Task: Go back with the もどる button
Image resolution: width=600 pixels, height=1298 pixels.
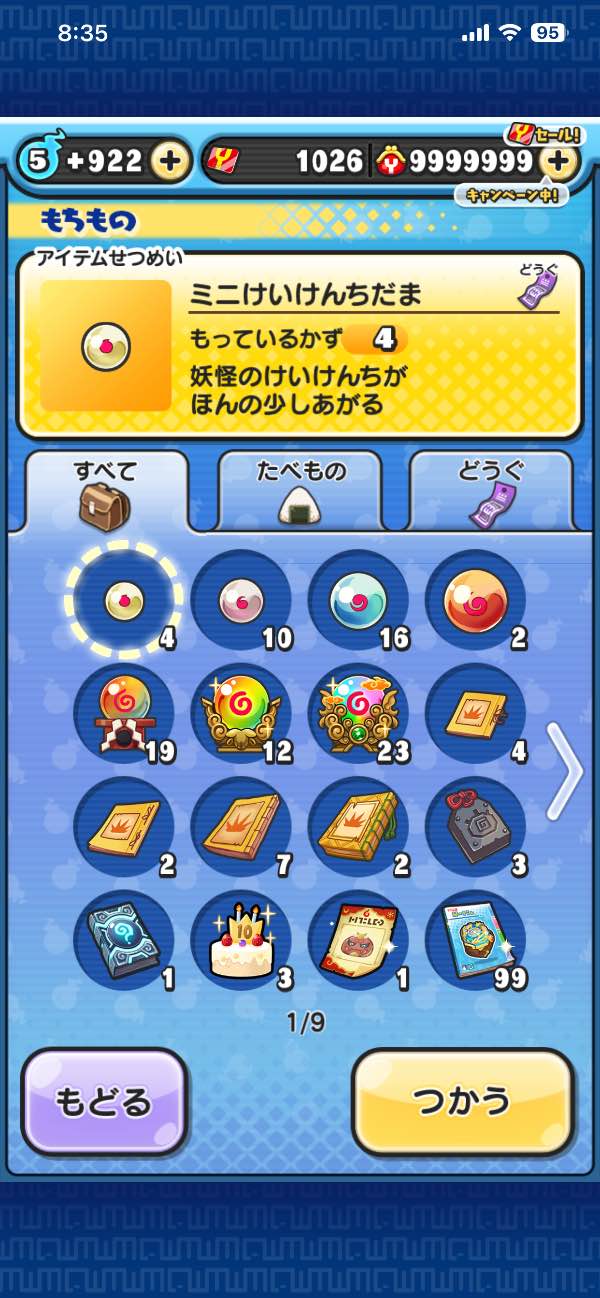Action: coord(104,1102)
